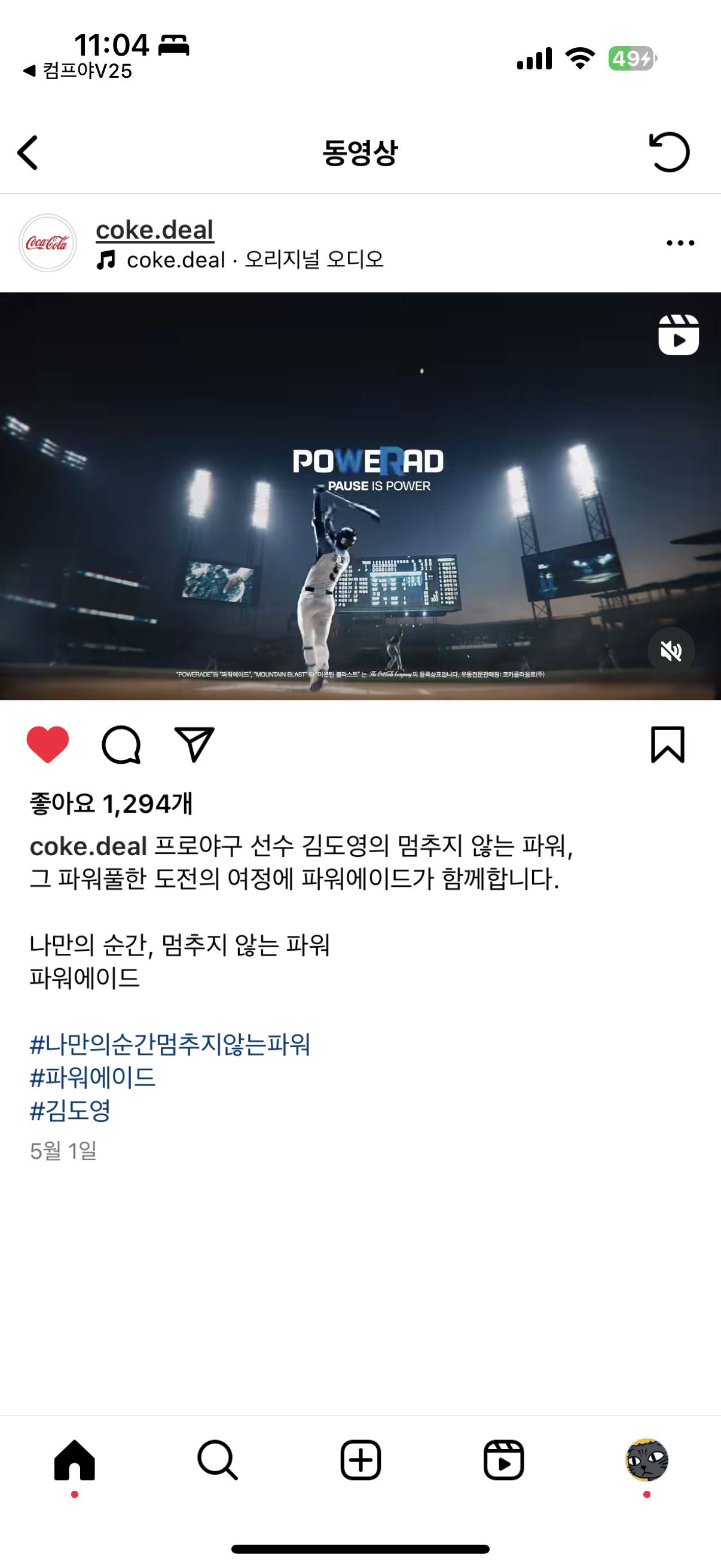Image resolution: width=721 pixels, height=1568 pixels.
Task: Share the post via the paper plane
Action: click(194, 744)
